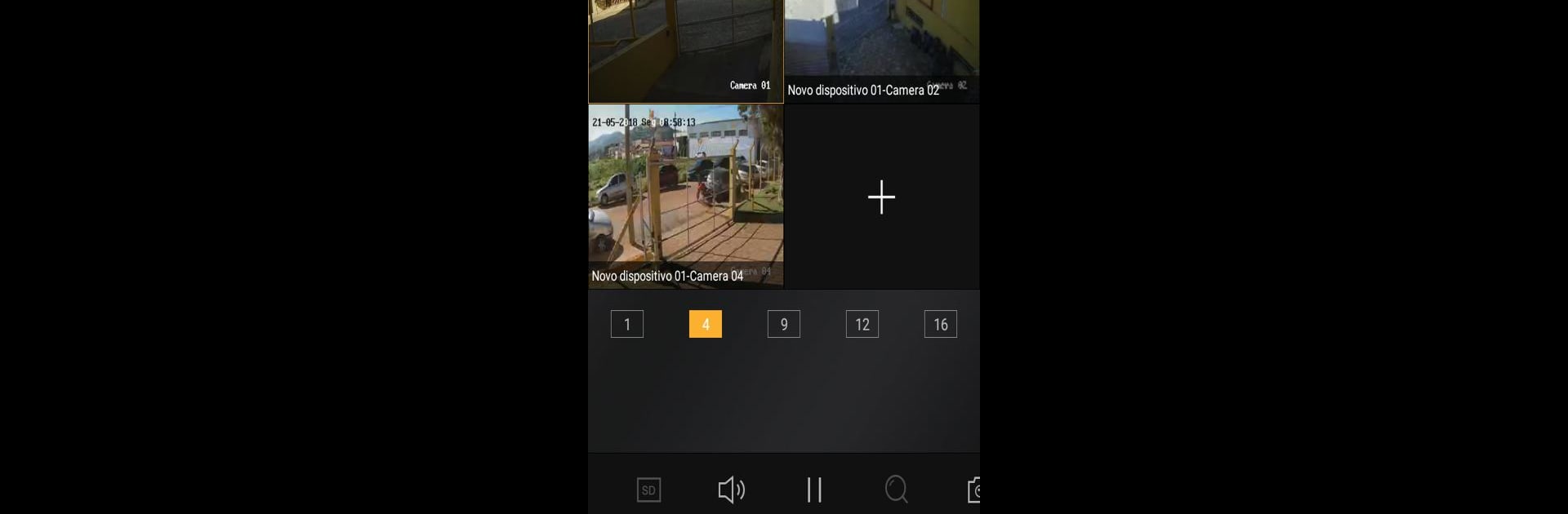The image size is (1568, 514).
Task: Switch to the 9-view grid layout
Action: point(783,324)
